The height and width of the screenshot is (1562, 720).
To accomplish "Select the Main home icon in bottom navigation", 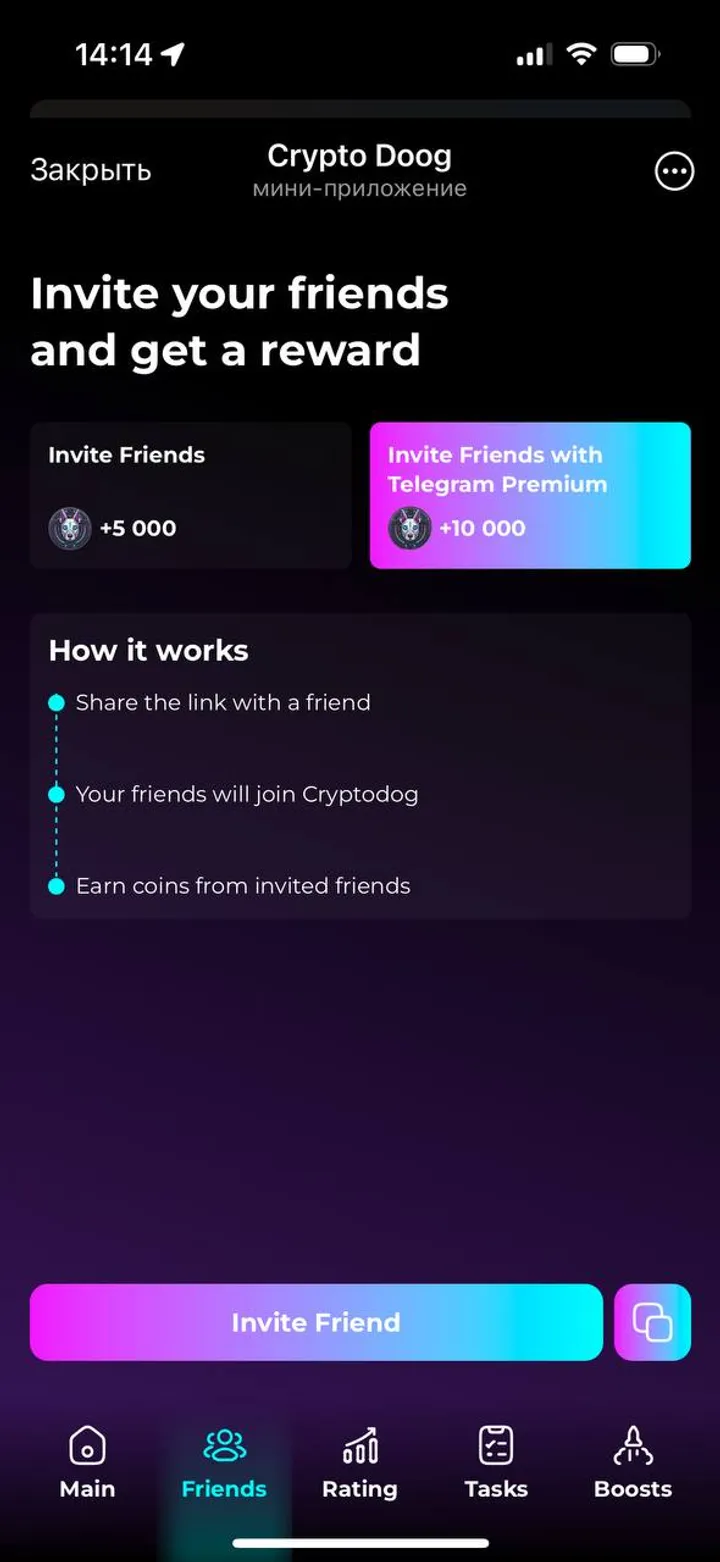I will point(87,1443).
